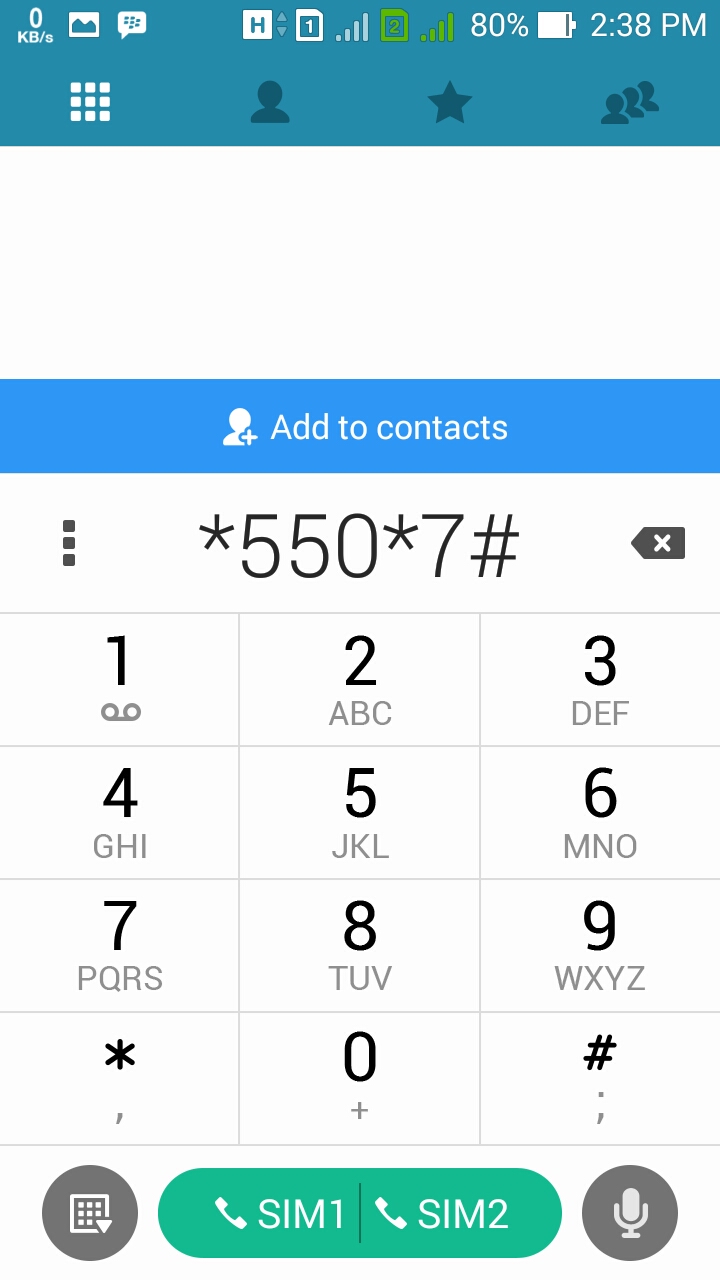The height and width of the screenshot is (1280, 720).
Task: Tap the 7 PQRS key
Action: pyautogui.click(x=120, y=946)
